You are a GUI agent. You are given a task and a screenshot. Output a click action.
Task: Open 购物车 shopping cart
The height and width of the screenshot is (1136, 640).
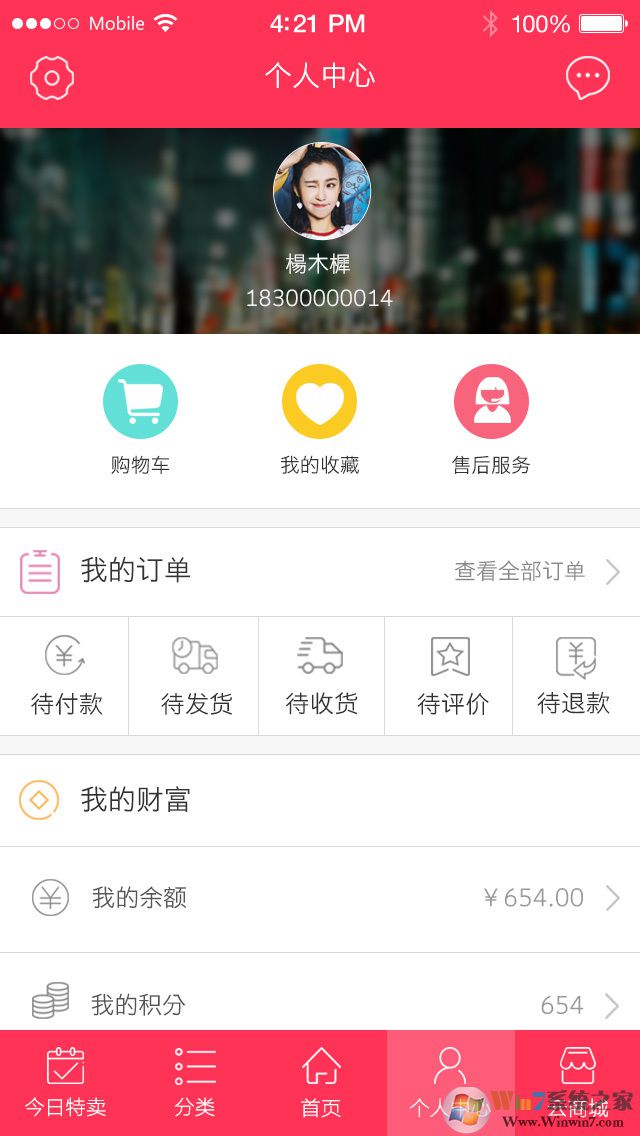pyautogui.click(x=140, y=420)
